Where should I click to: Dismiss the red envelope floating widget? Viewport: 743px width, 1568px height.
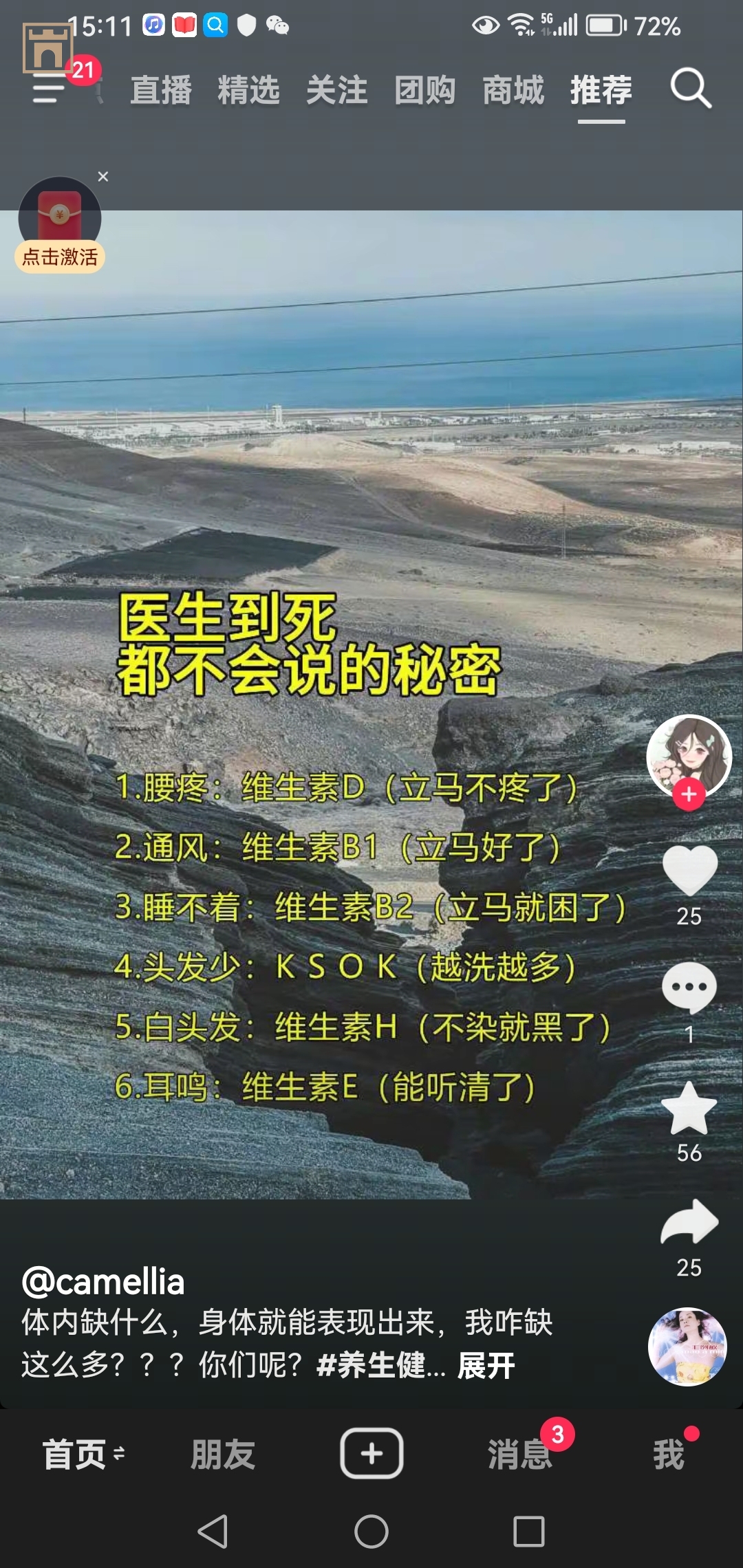click(x=103, y=177)
